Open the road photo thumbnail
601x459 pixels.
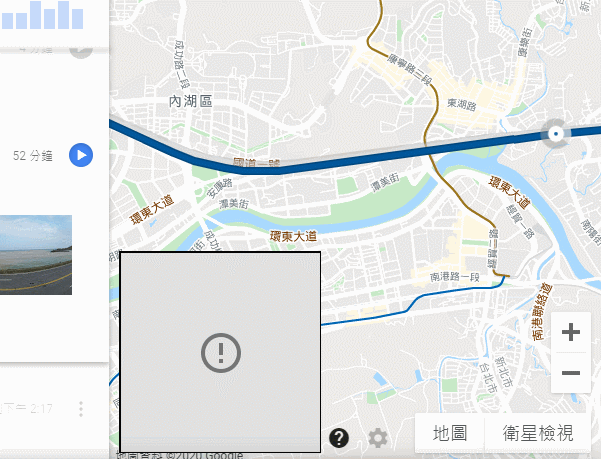click(x=36, y=255)
